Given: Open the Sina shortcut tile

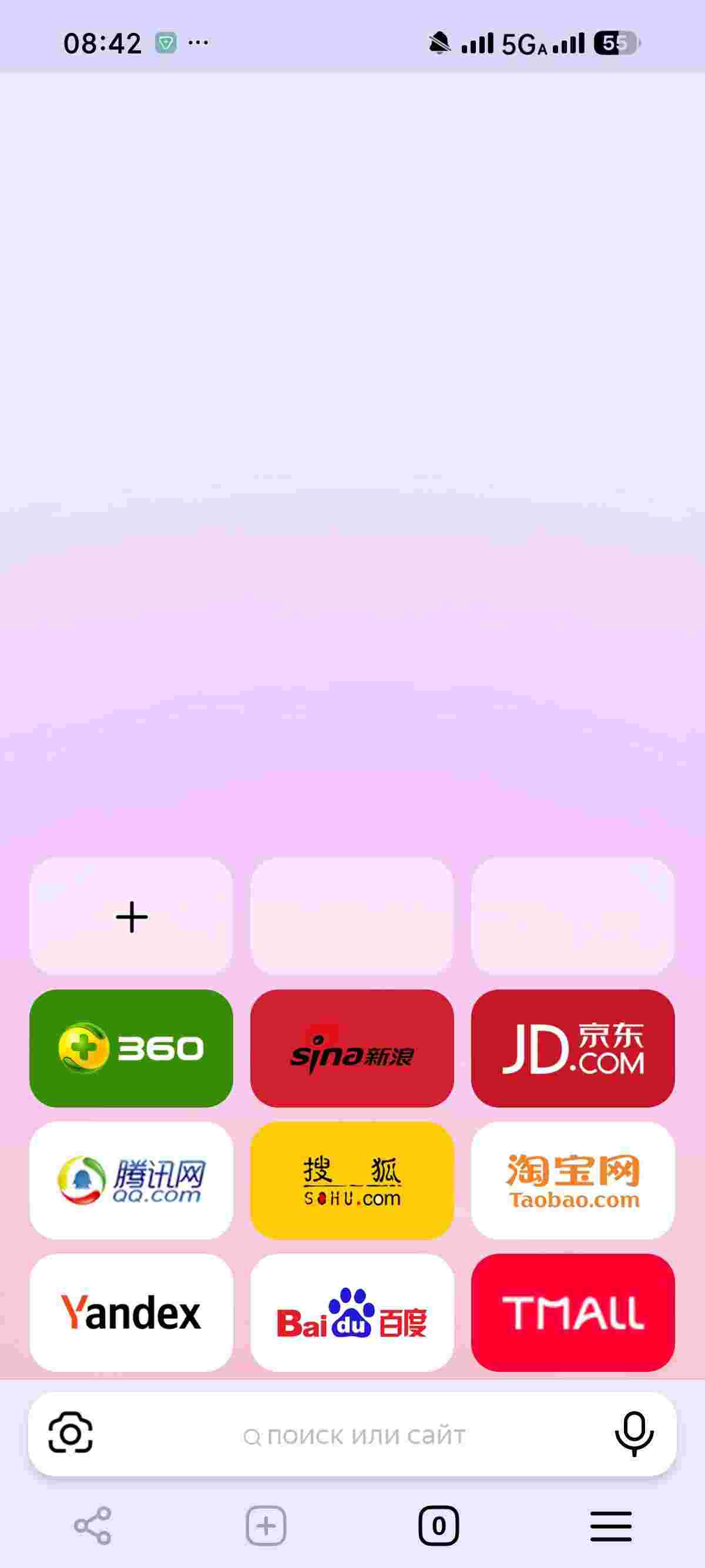Looking at the screenshot, I should coord(352,1048).
